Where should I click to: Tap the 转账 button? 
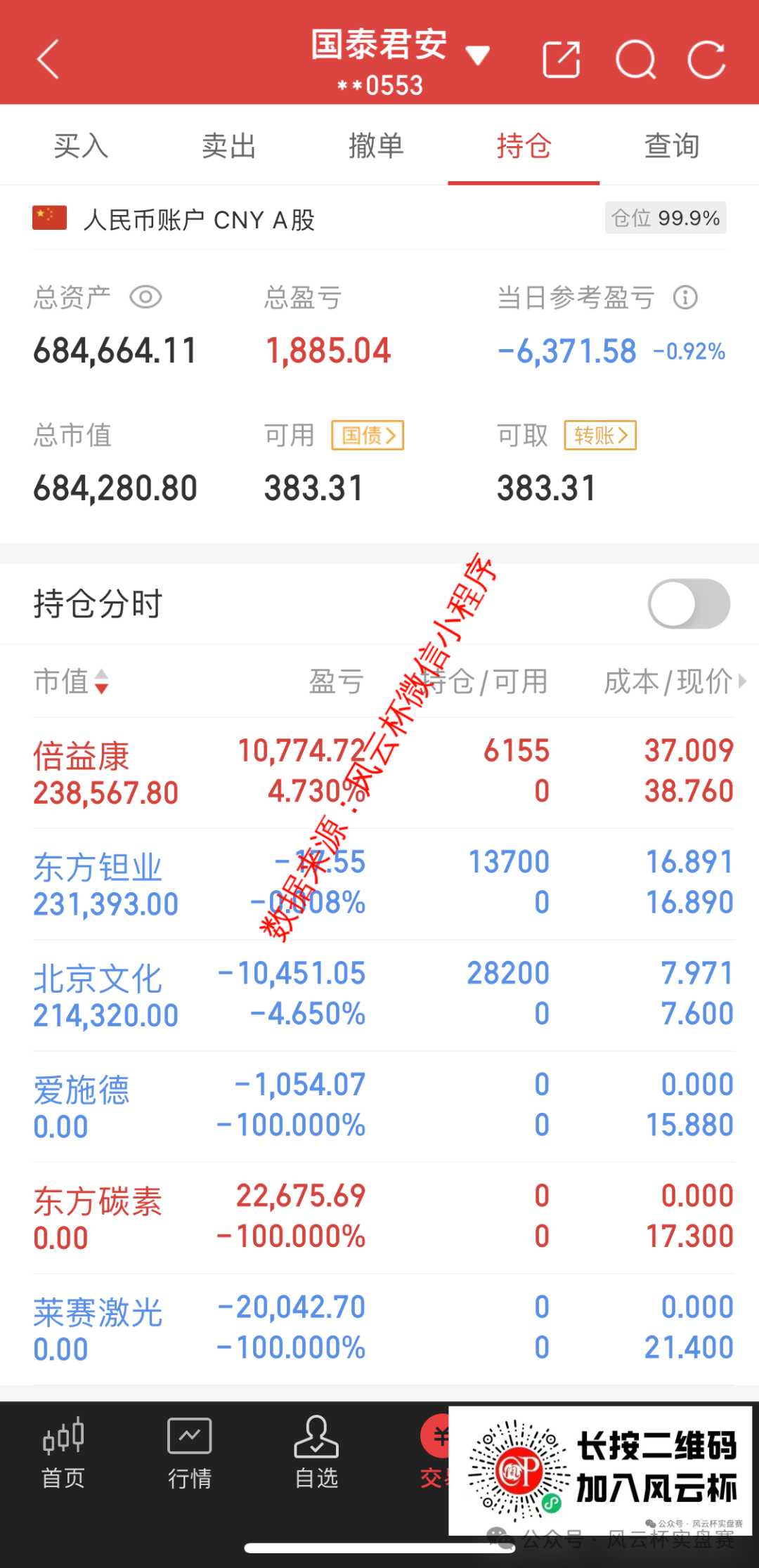pyautogui.click(x=600, y=436)
